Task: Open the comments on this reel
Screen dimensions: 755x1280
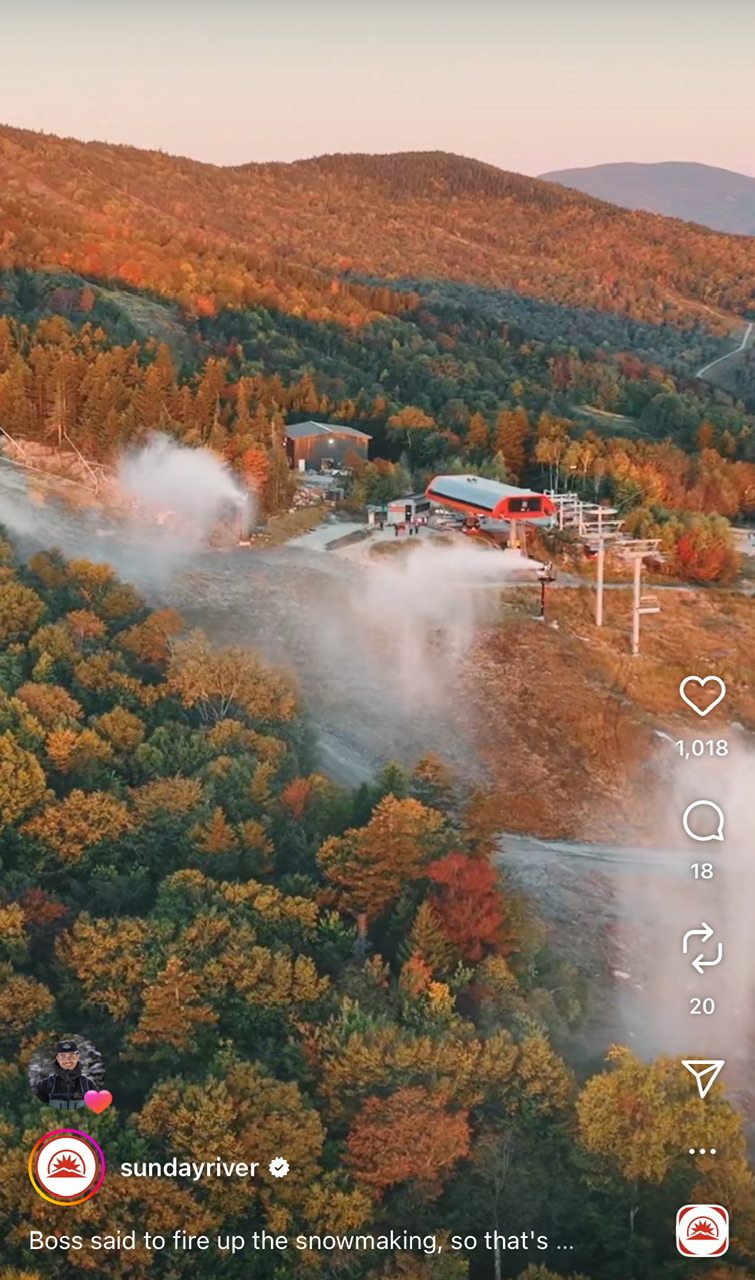Action: point(702,821)
